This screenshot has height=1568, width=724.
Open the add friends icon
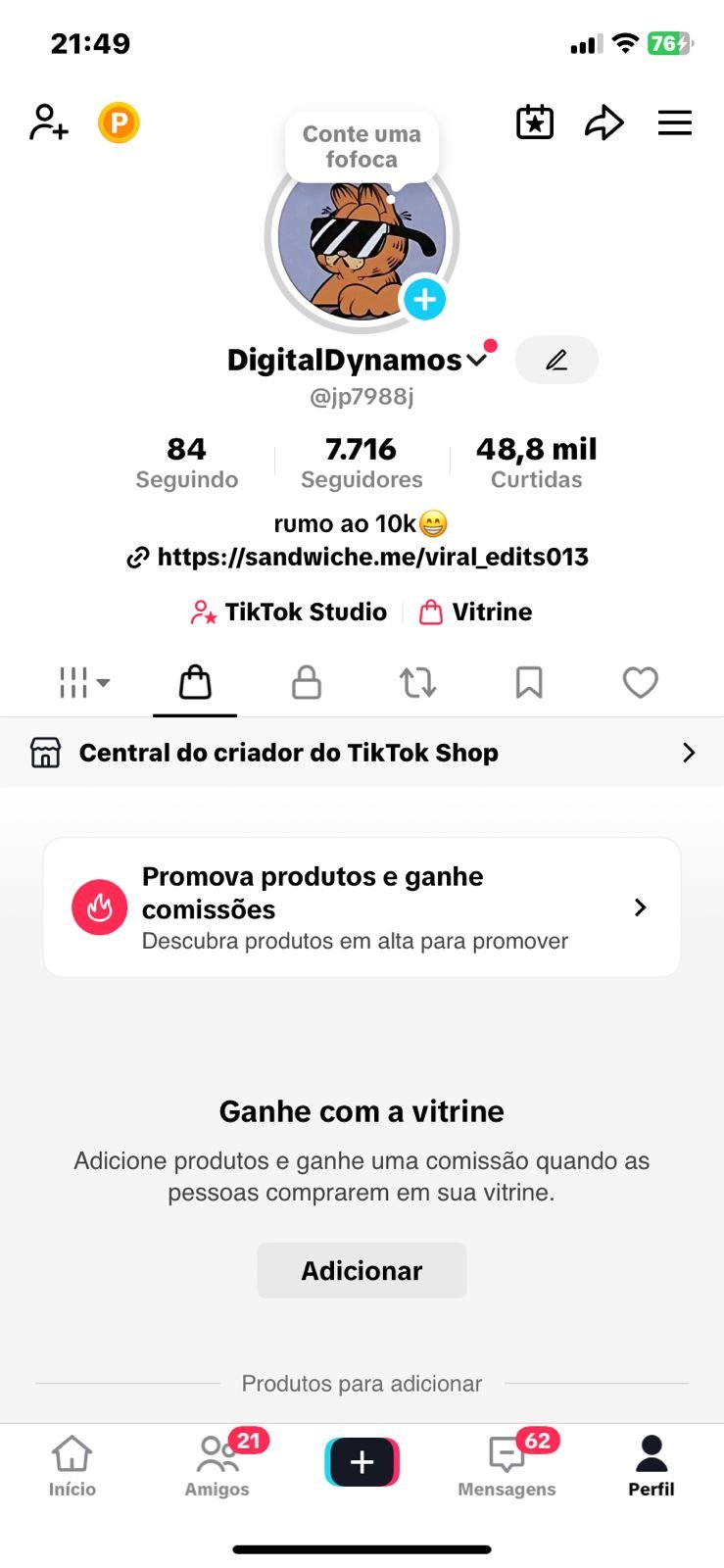(49, 122)
